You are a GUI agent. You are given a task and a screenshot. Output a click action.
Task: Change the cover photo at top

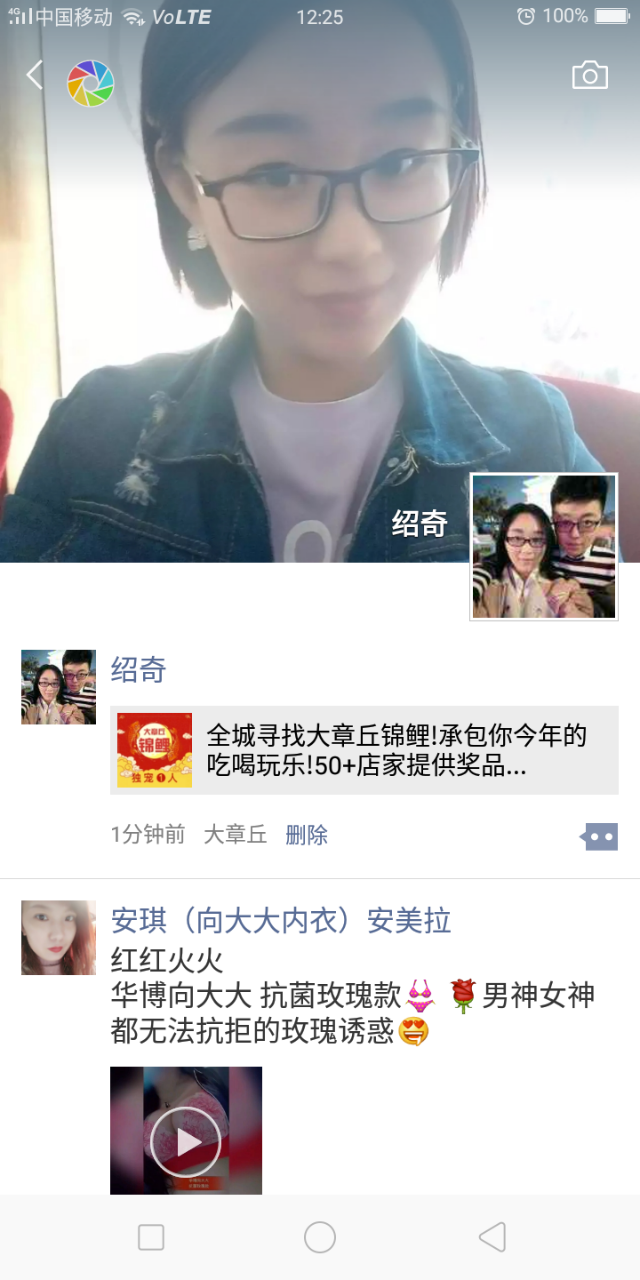(x=320, y=280)
